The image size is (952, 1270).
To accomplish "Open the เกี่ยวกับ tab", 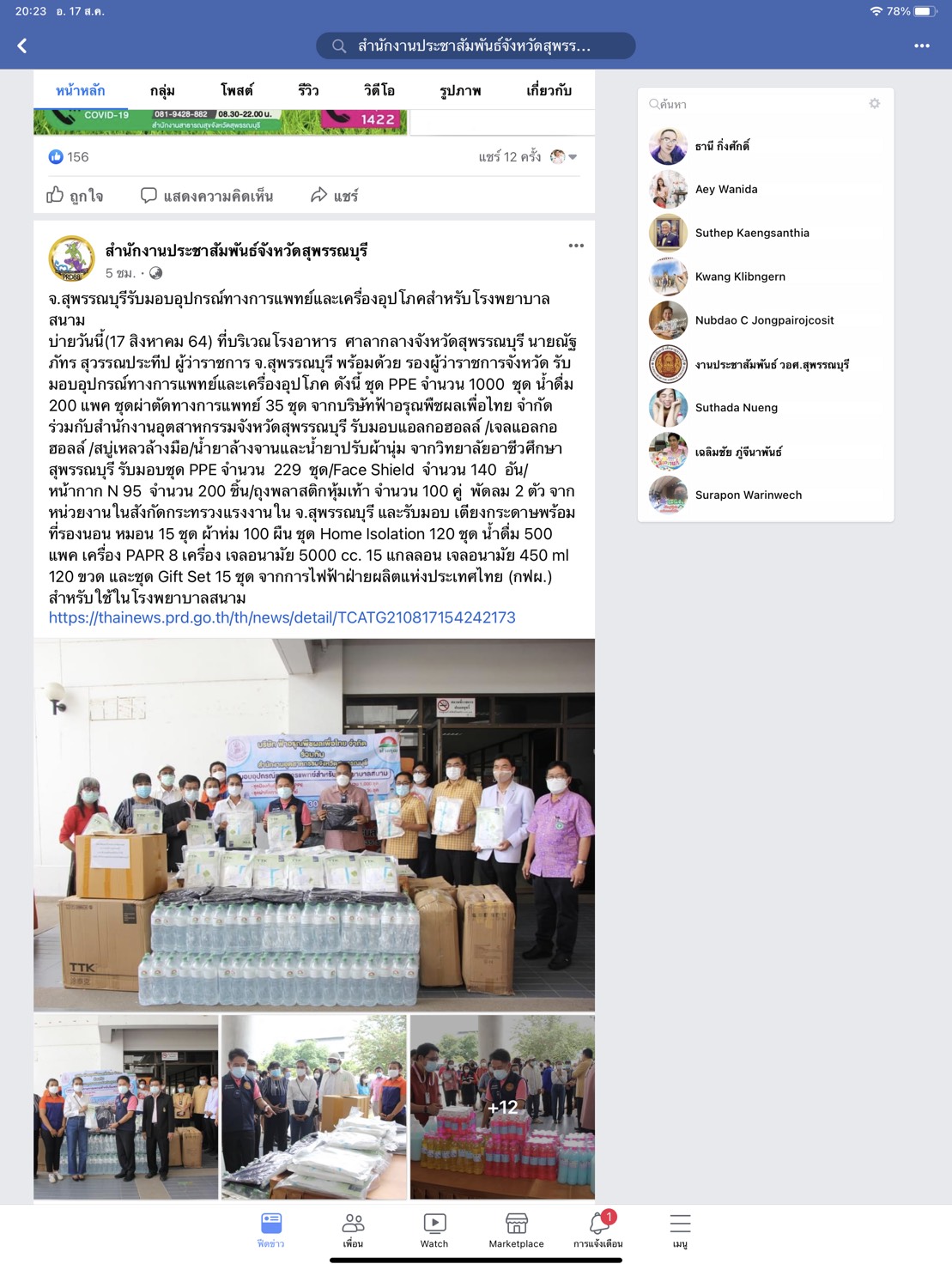I will [549, 90].
